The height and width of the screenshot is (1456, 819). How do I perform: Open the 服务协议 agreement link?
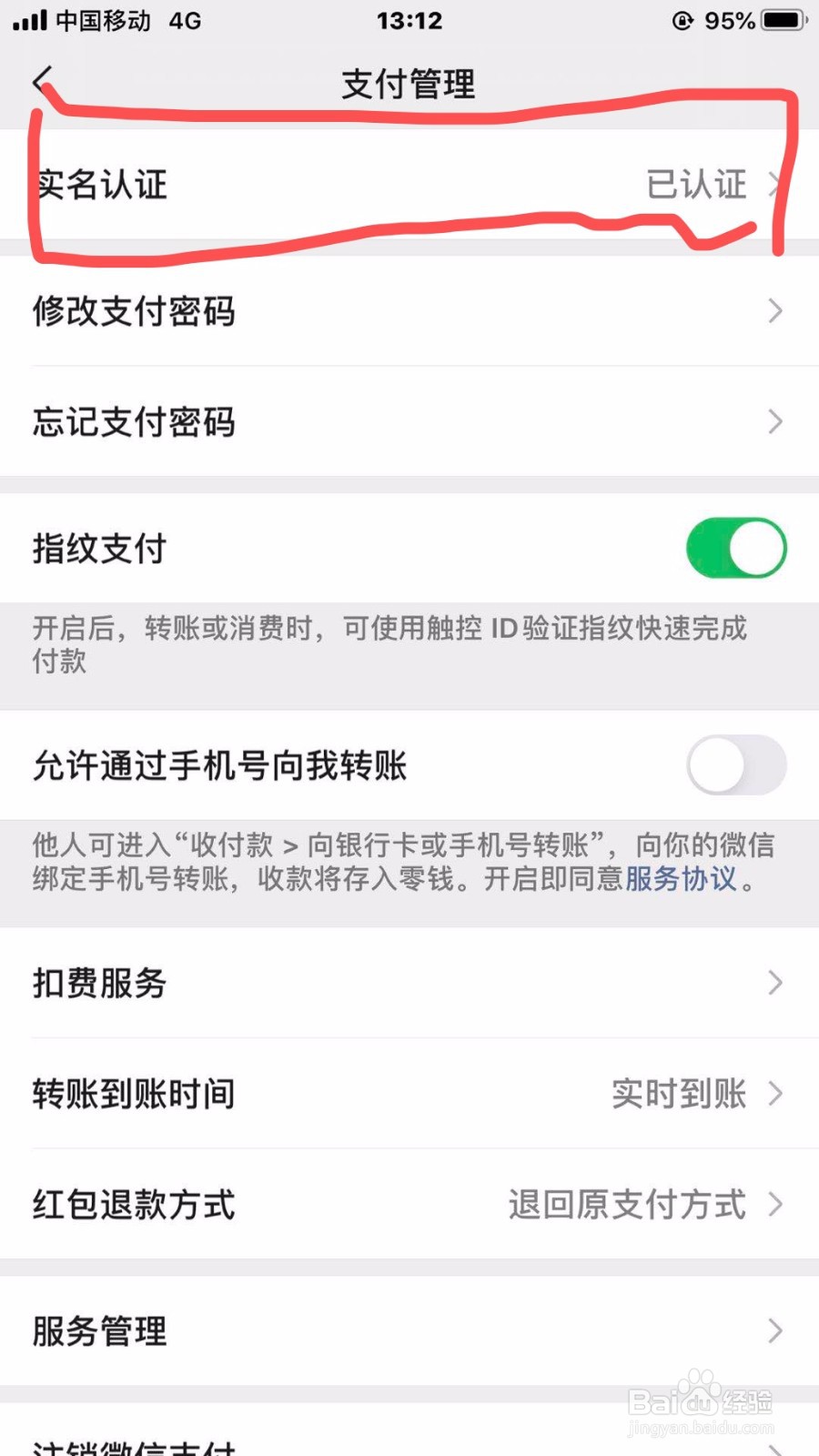pyautogui.click(x=683, y=880)
